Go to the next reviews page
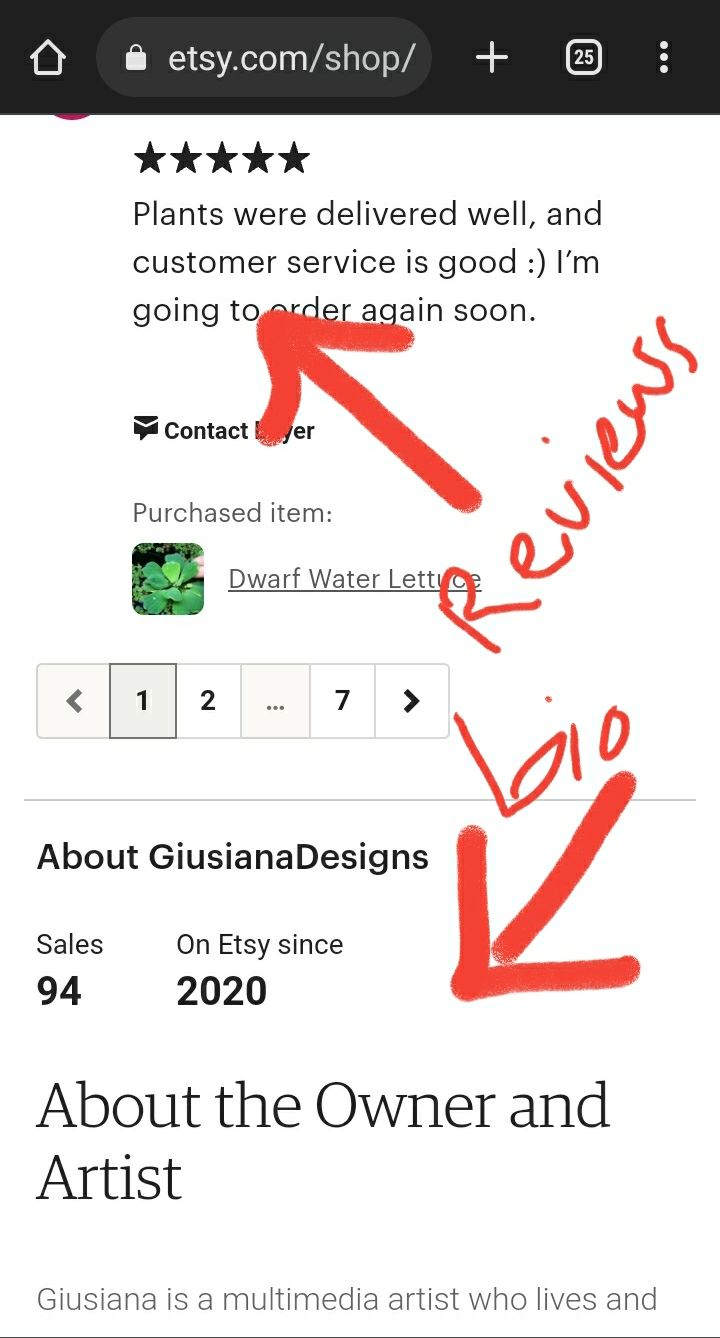720x1338 pixels. [411, 701]
